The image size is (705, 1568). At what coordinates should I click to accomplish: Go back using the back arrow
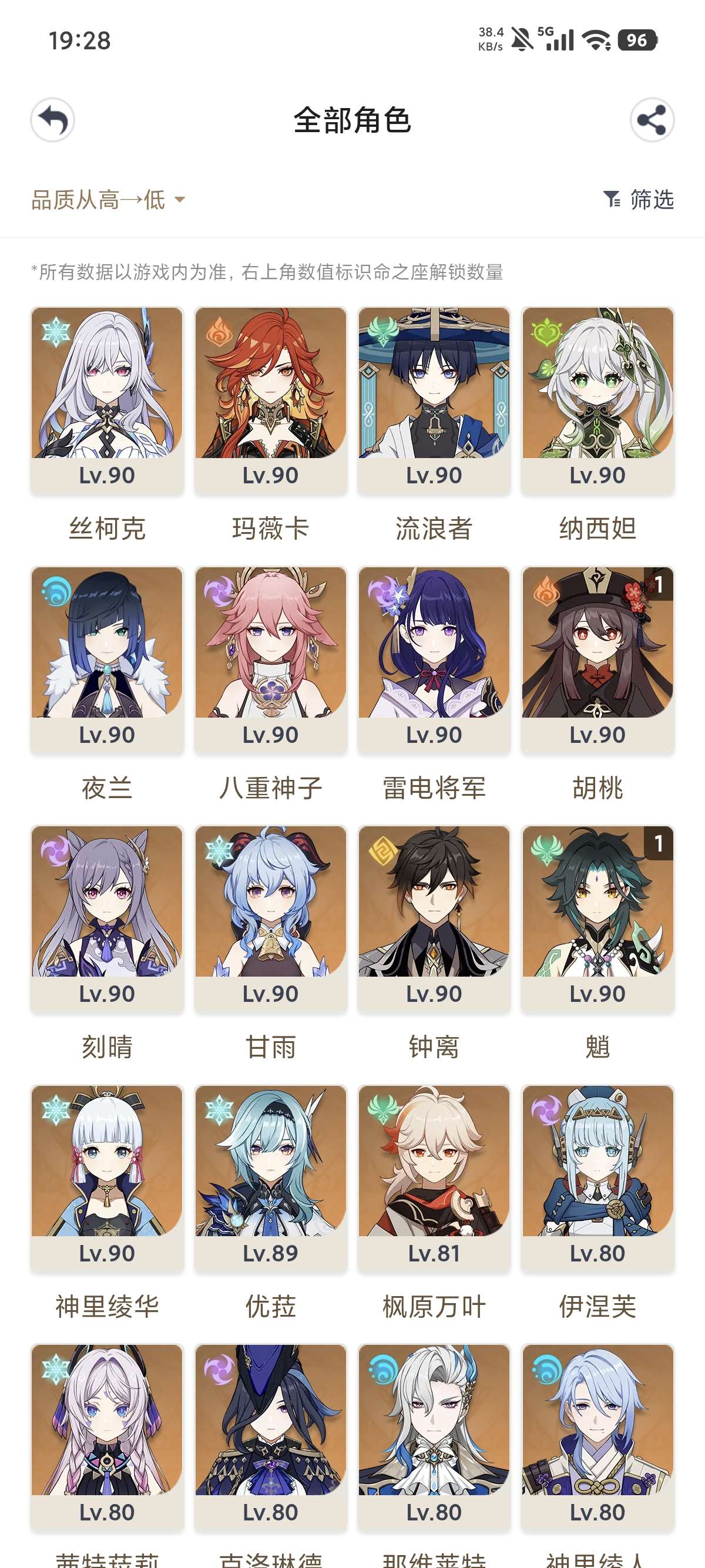(52, 120)
